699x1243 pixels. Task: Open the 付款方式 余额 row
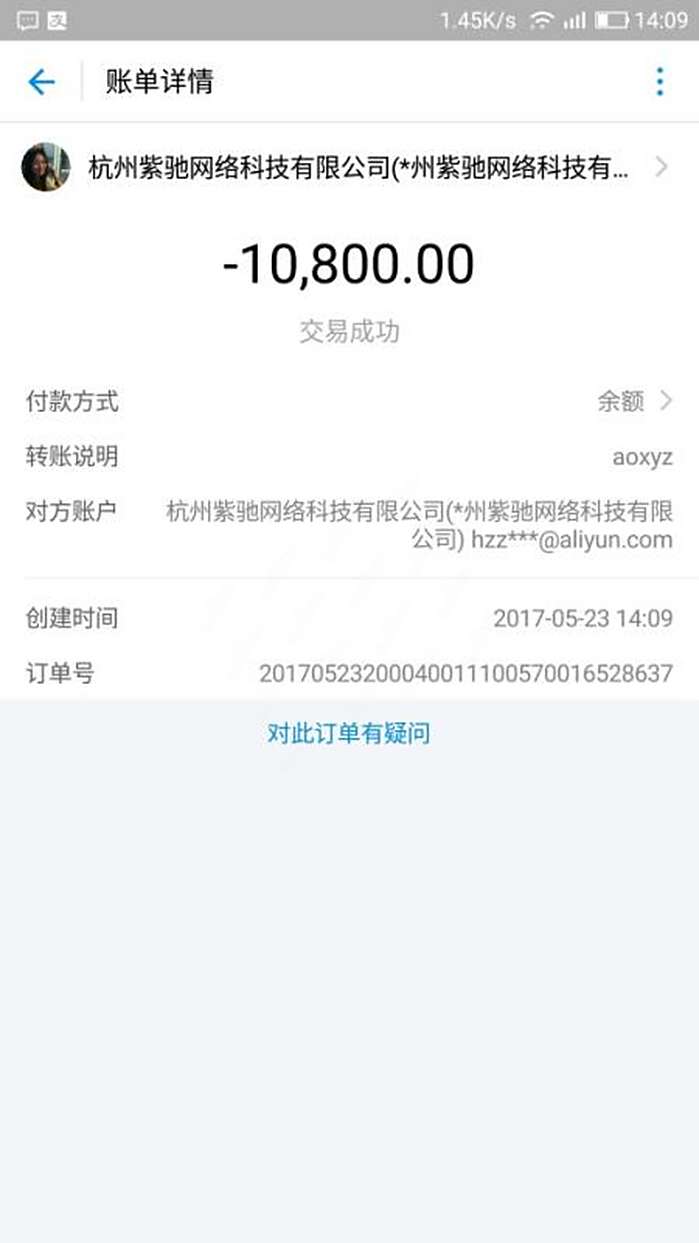349,402
